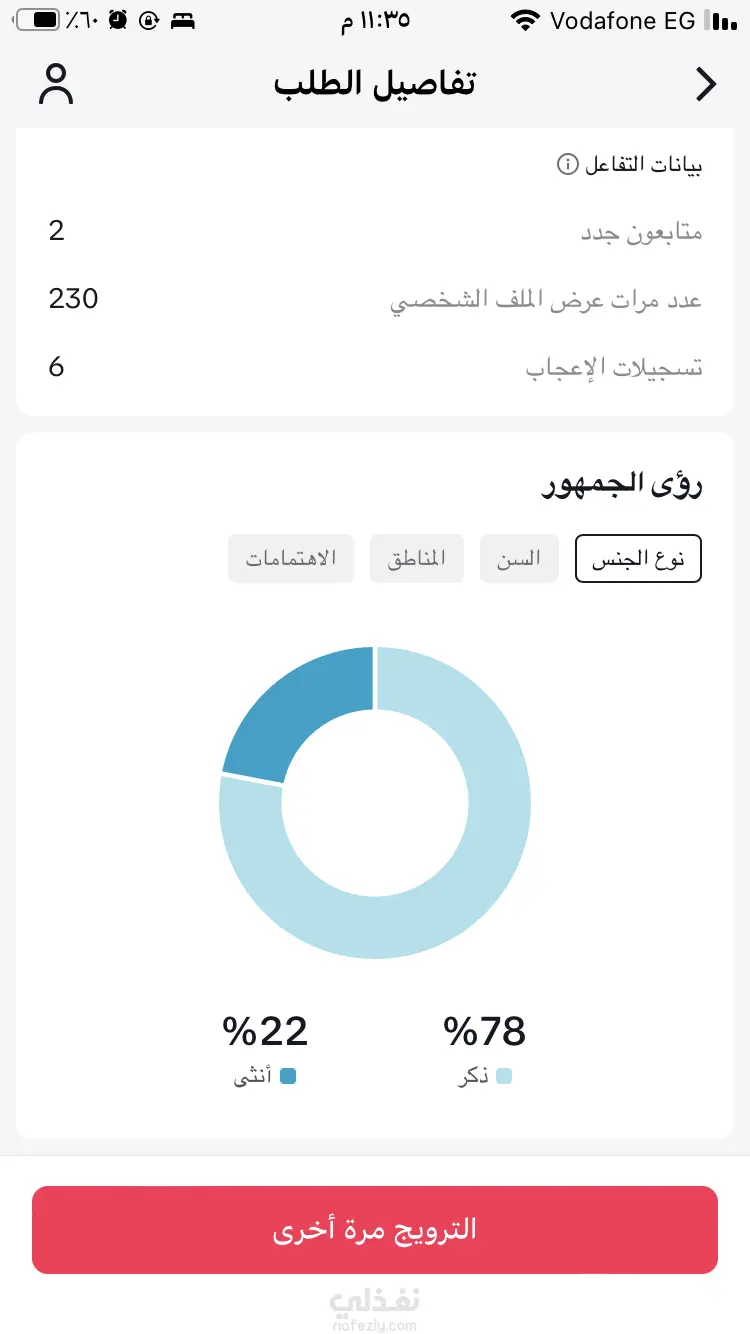Go back using the header arrow
Image resolution: width=750 pixels, height=1334 pixels.
(706, 85)
